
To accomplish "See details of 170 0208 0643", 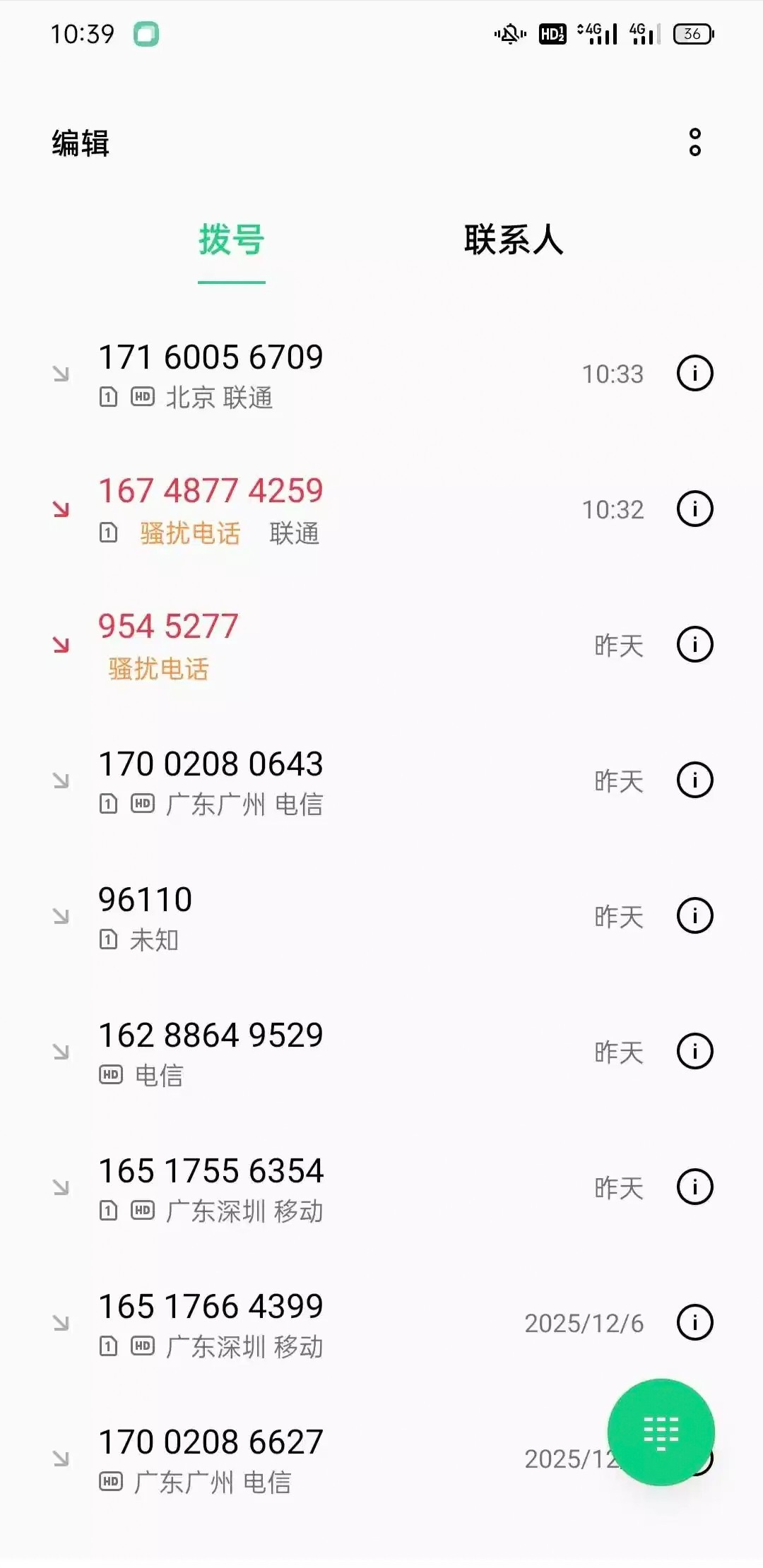I will tap(695, 780).
